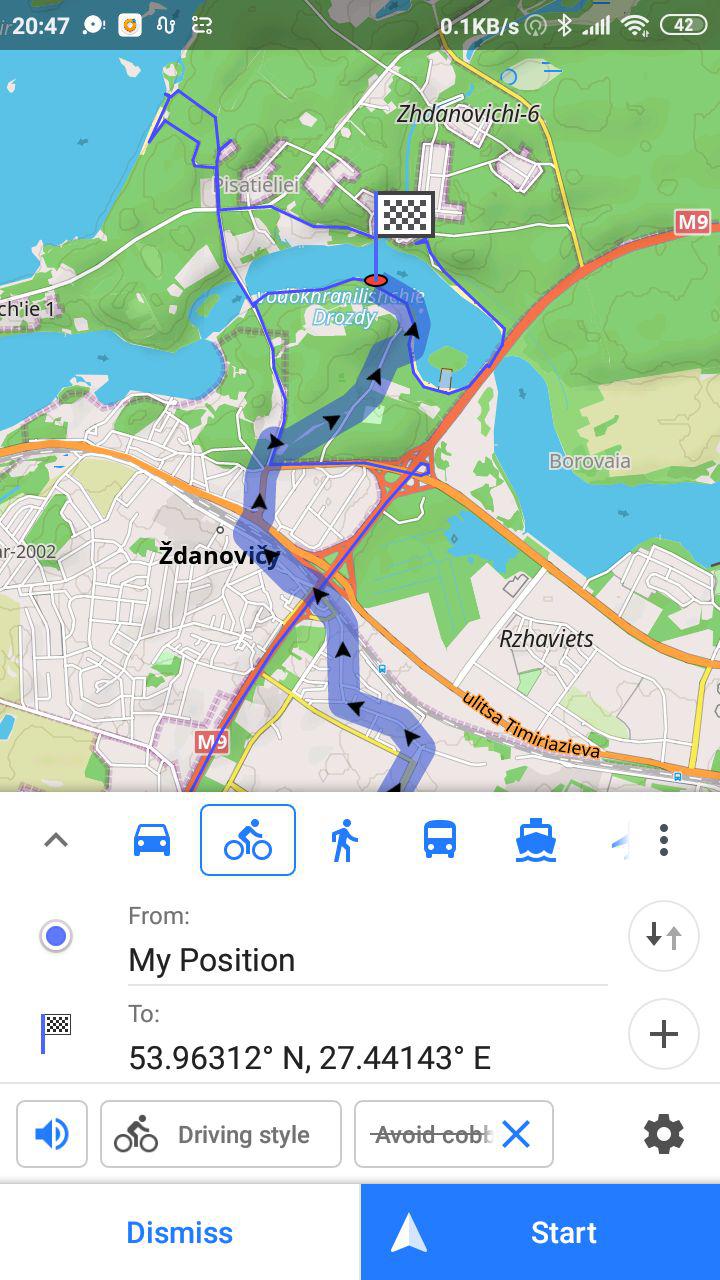The image size is (720, 1280).
Task: Start navigation along the route
Action: click(540, 1233)
